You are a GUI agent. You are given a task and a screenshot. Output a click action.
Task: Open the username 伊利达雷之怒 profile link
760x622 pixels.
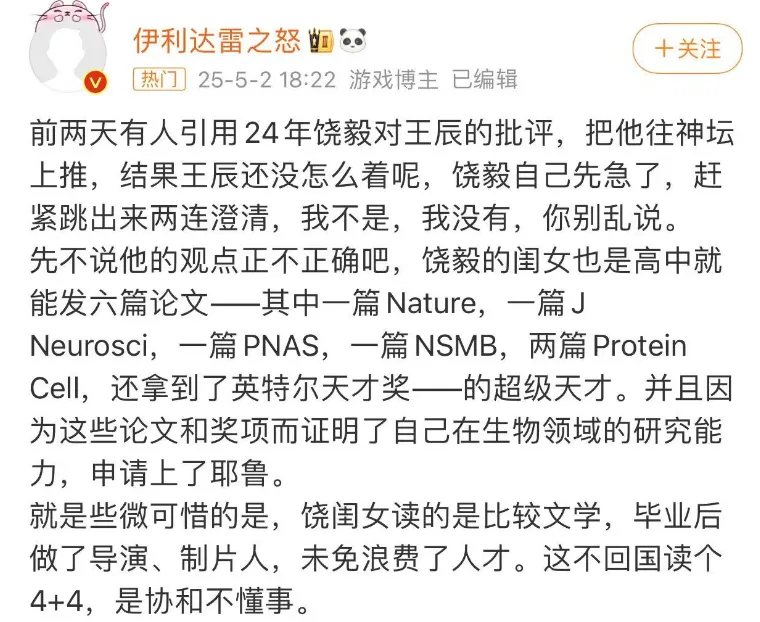tap(218, 40)
